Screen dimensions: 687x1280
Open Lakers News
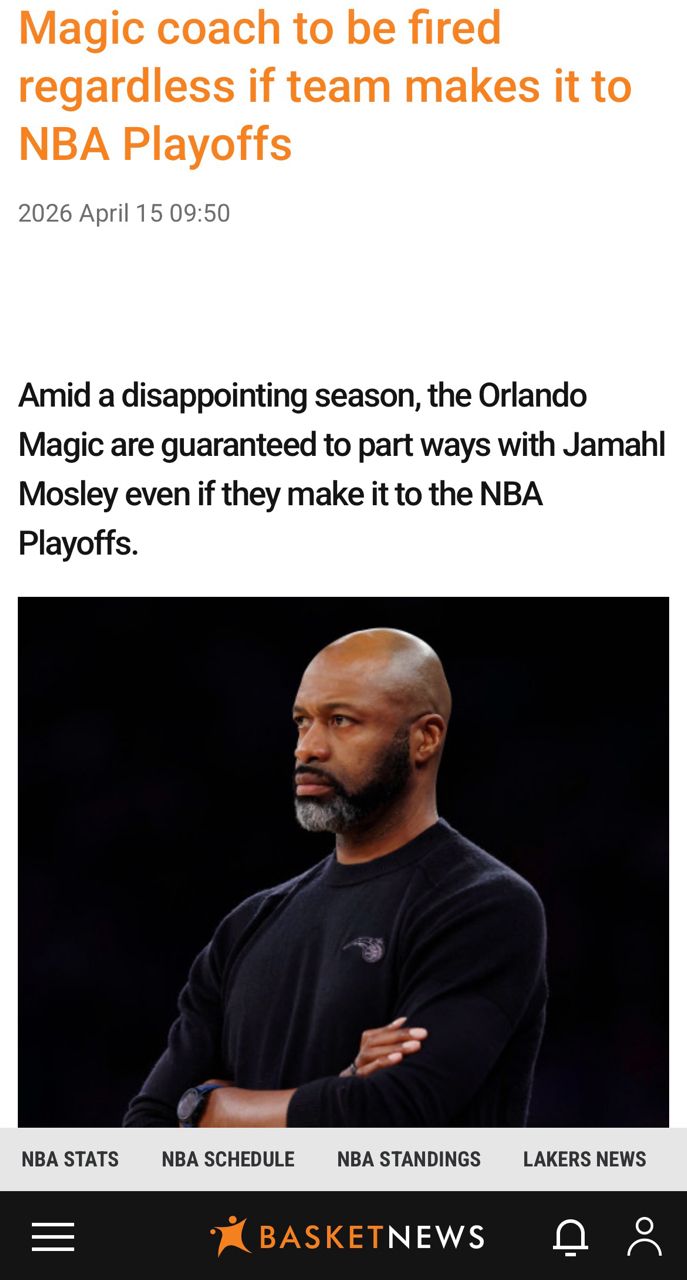point(585,1159)
